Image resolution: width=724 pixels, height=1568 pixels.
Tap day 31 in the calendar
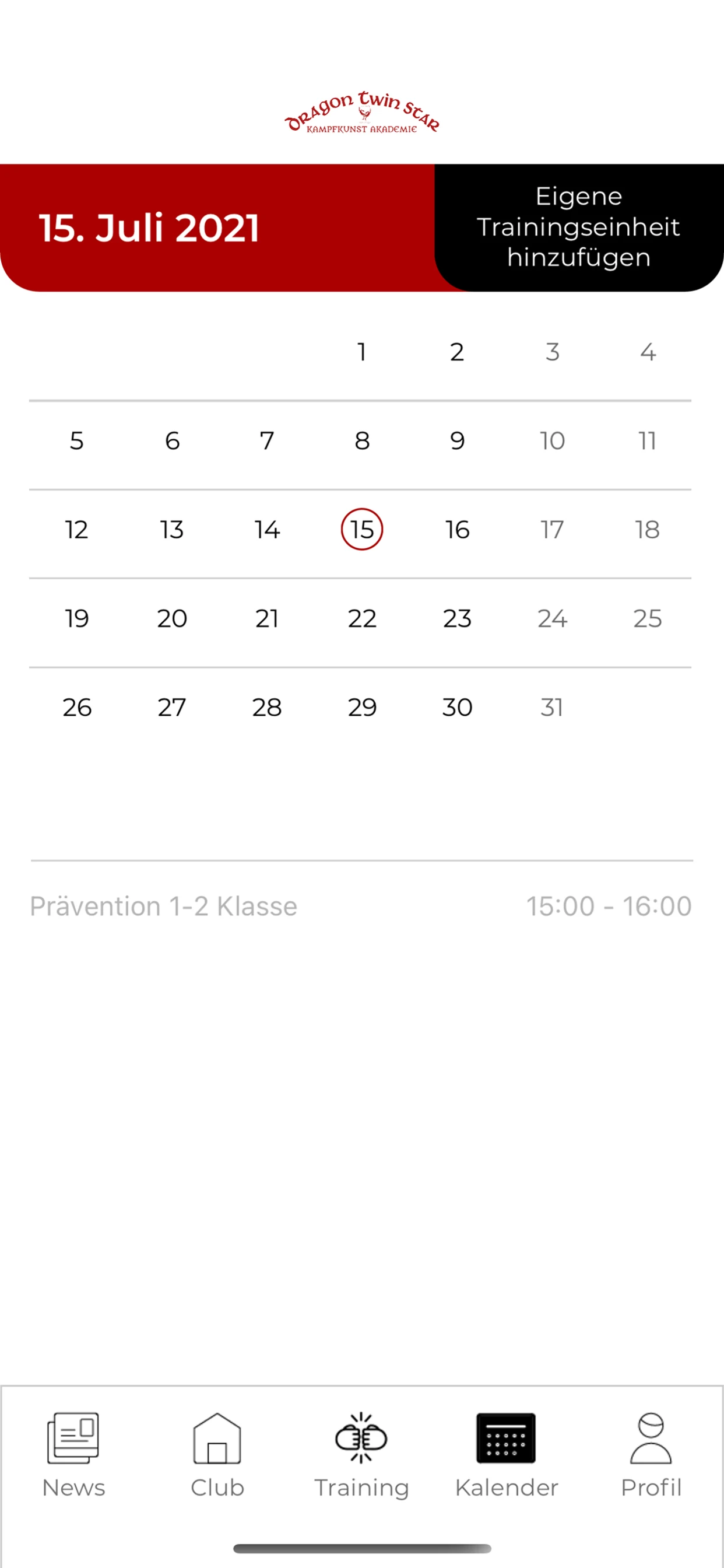pyautogui.click(x=552, y=708)
